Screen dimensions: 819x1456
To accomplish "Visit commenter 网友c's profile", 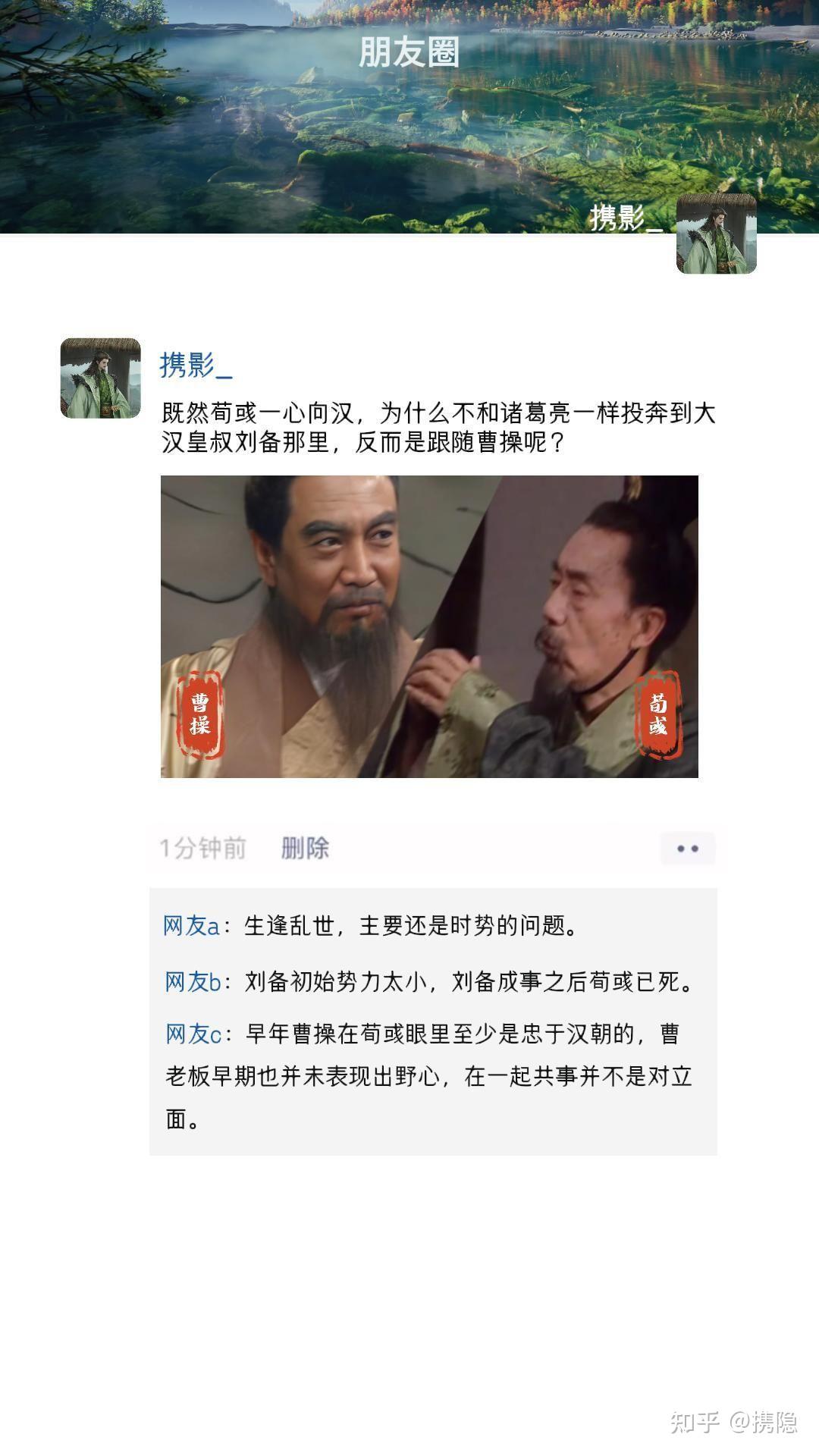I will pyautogui.click(x=193, y=1034).
